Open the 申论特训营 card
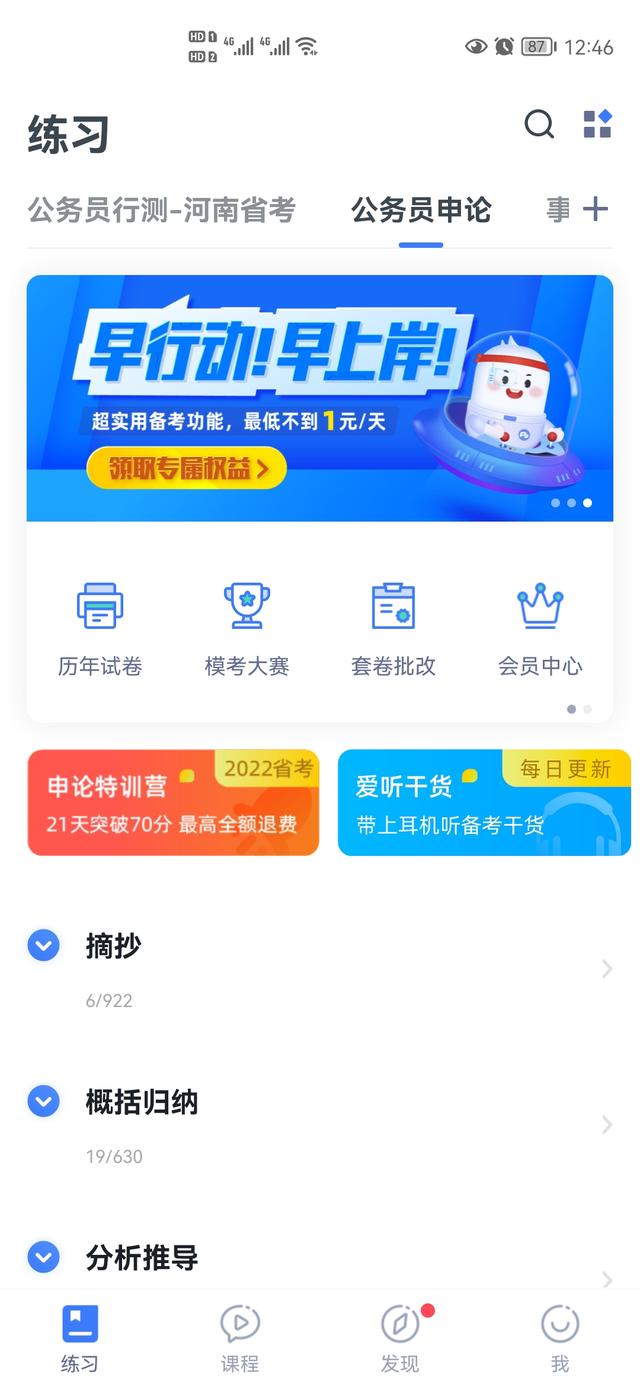 [x=173, y=803]
